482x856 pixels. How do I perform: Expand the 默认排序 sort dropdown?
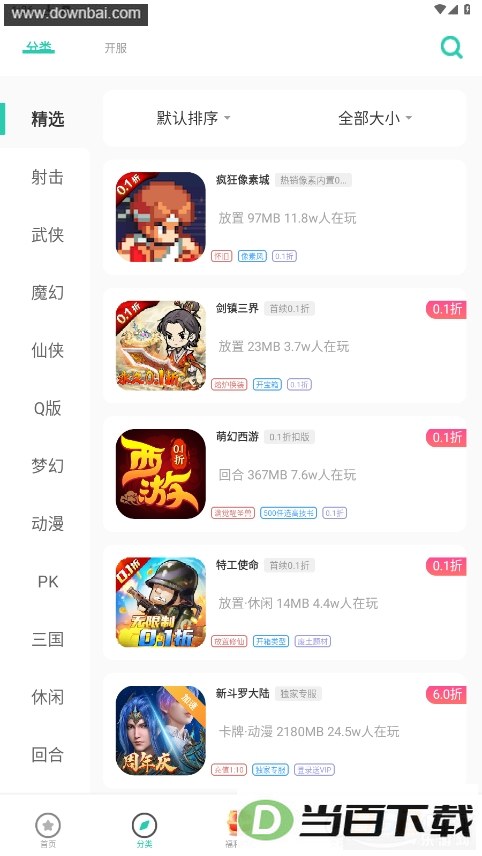click(193, 118)
